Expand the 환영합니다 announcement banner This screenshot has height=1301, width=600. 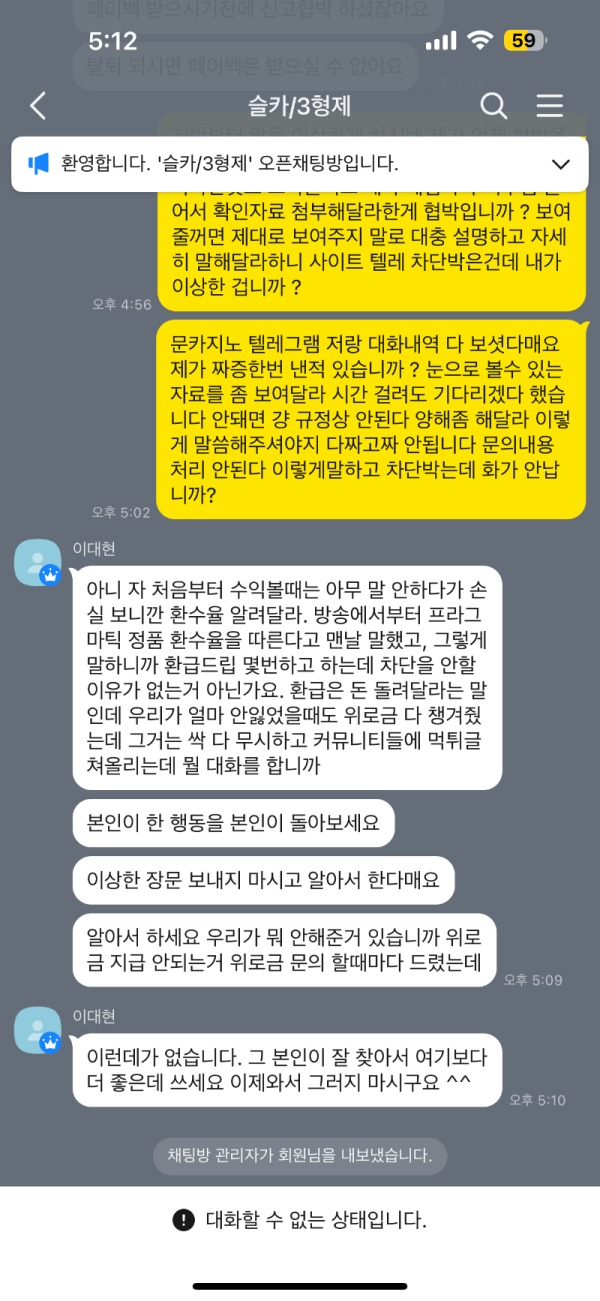(x=561, y=164)
